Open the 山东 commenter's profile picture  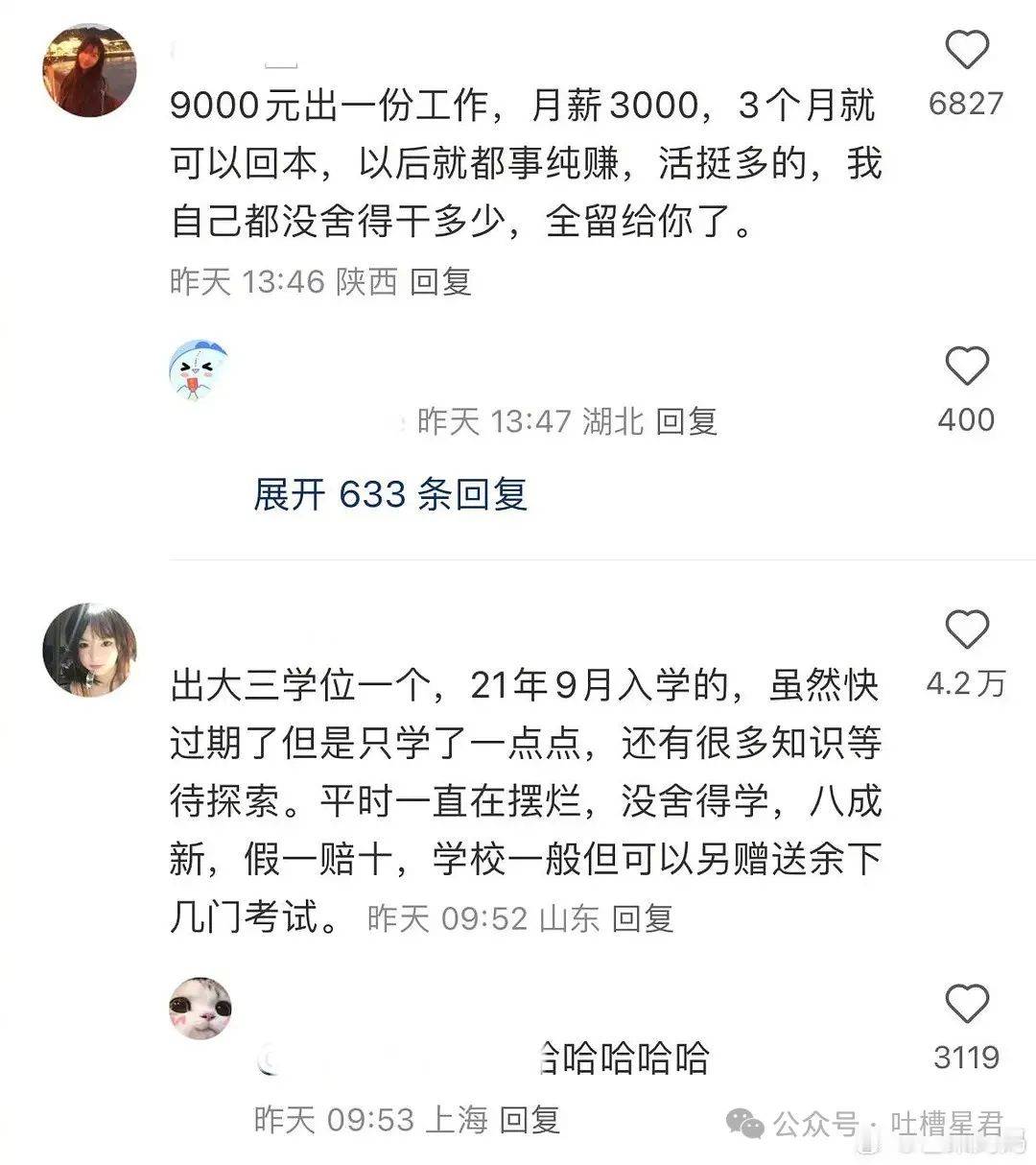pos(89,650)
